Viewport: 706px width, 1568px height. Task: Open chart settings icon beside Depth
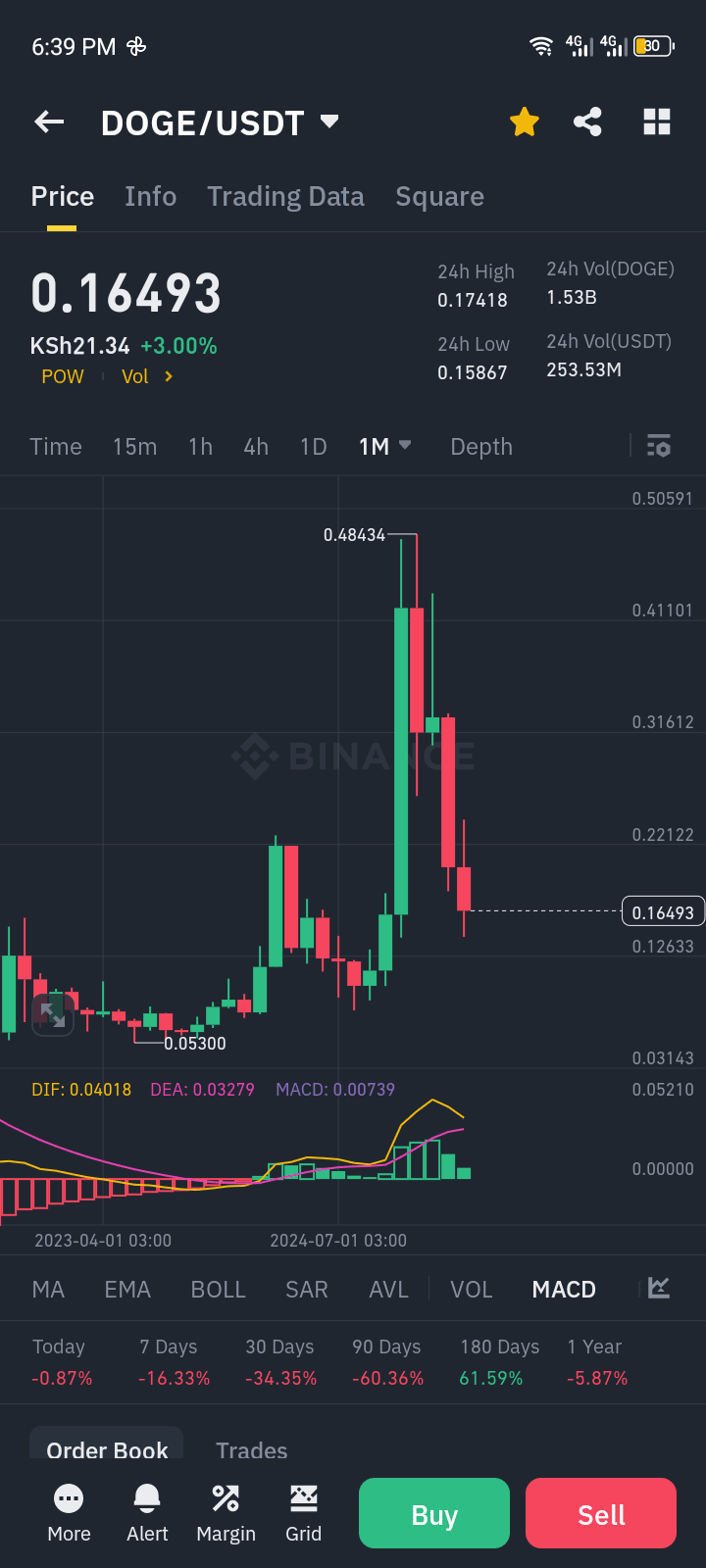pyautogui.click(x=657, y=446)
